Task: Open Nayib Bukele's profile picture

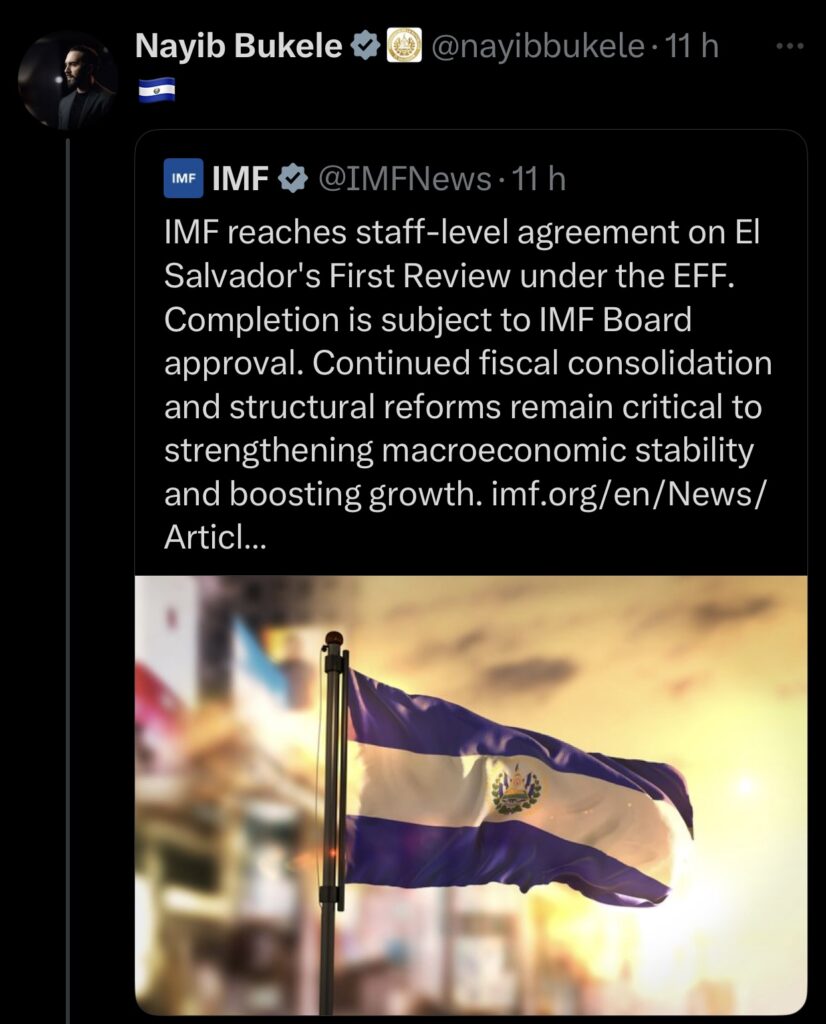Action: (x=68, y=81)
